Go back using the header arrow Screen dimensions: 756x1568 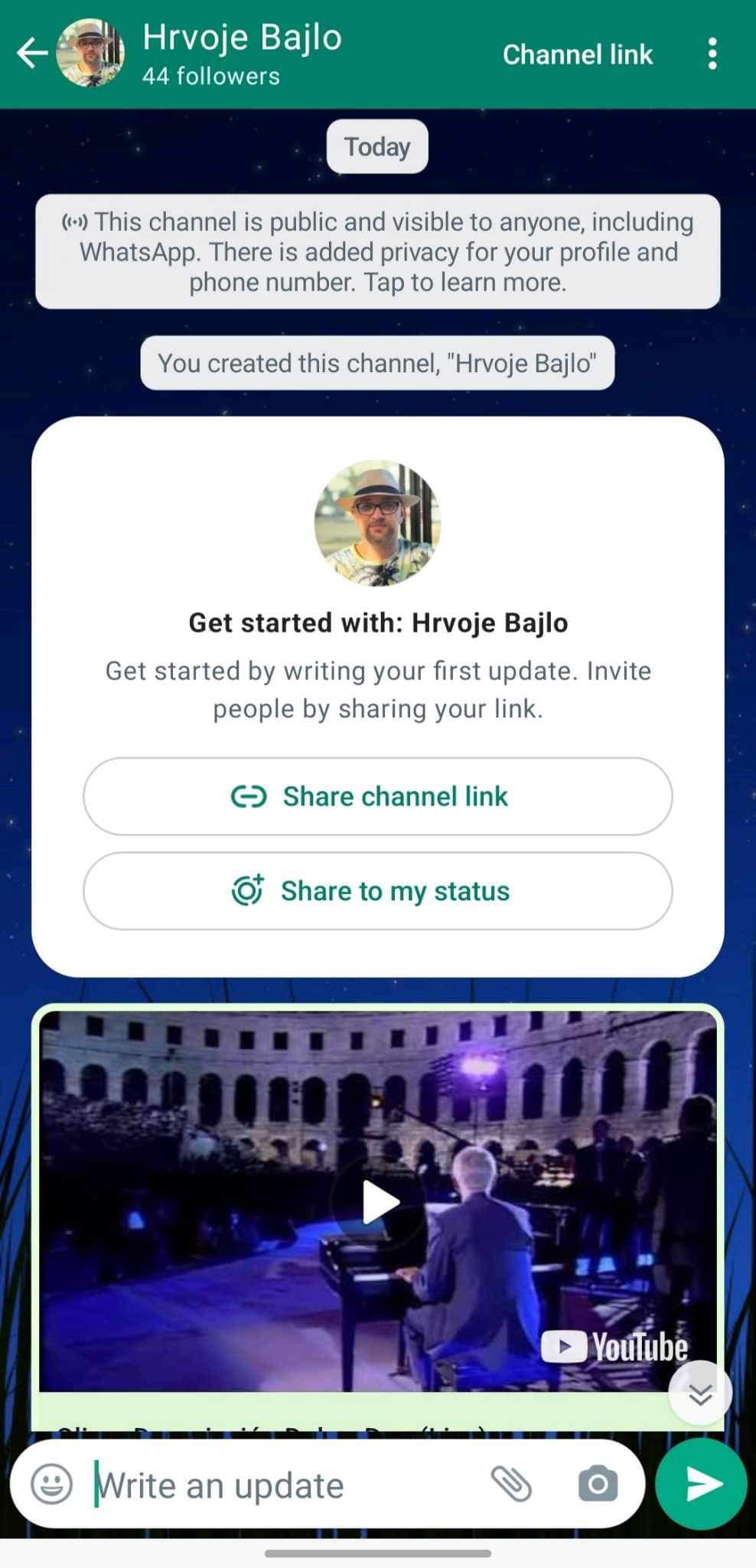[32, 54]
